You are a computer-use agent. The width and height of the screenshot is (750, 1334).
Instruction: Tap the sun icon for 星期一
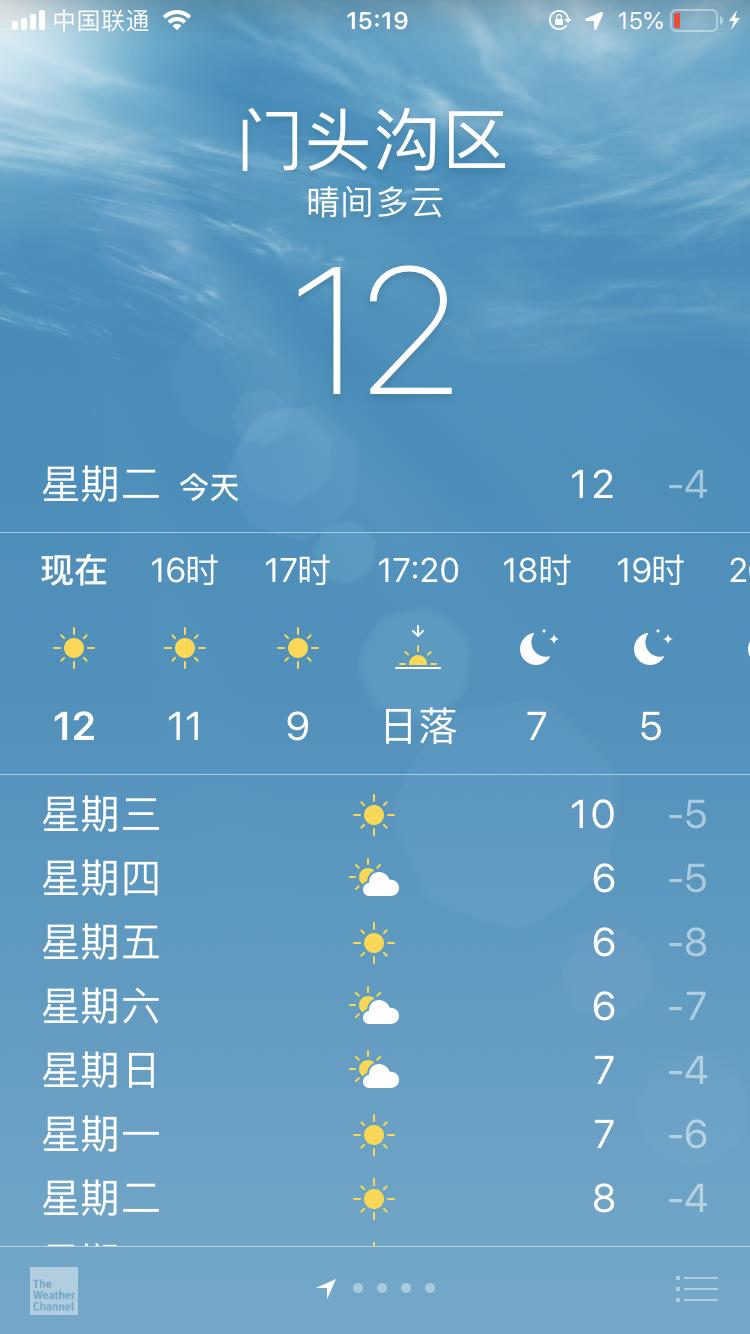tap(374, 1133)
